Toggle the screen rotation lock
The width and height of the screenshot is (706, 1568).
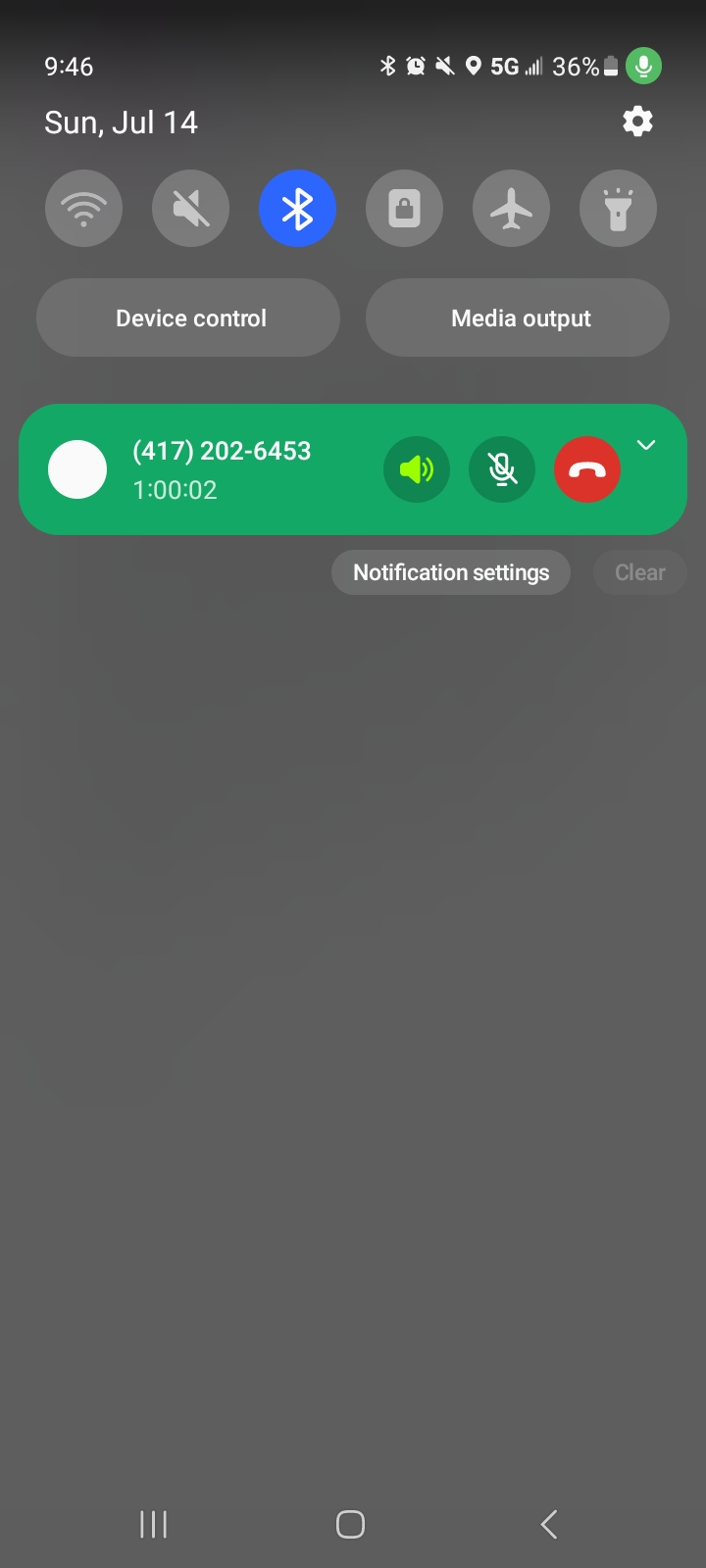pos(404,209)
